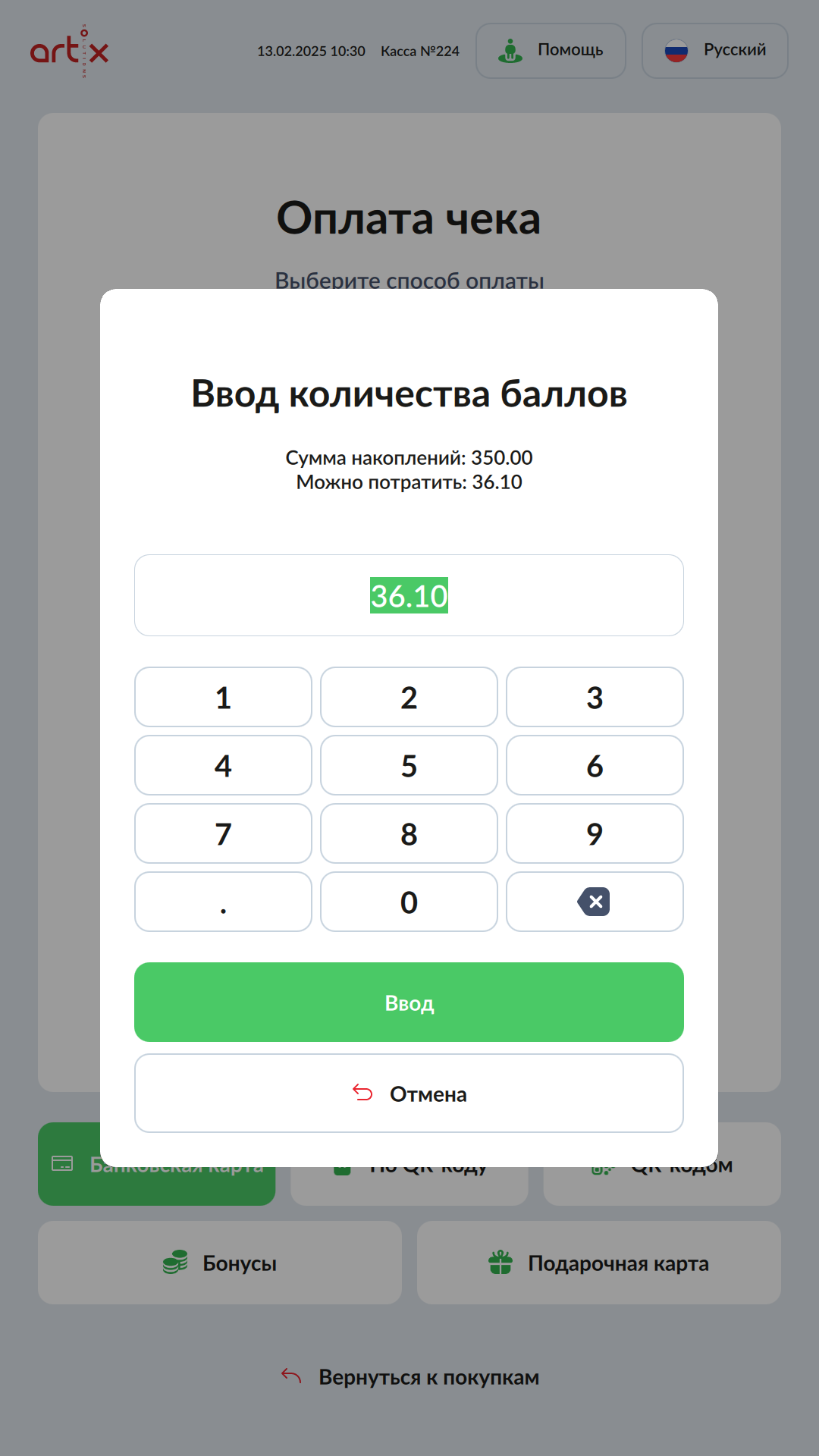Enter digit 5 on the keypad
This screenshot has width=819, height=1456.
tap(409, 765)
